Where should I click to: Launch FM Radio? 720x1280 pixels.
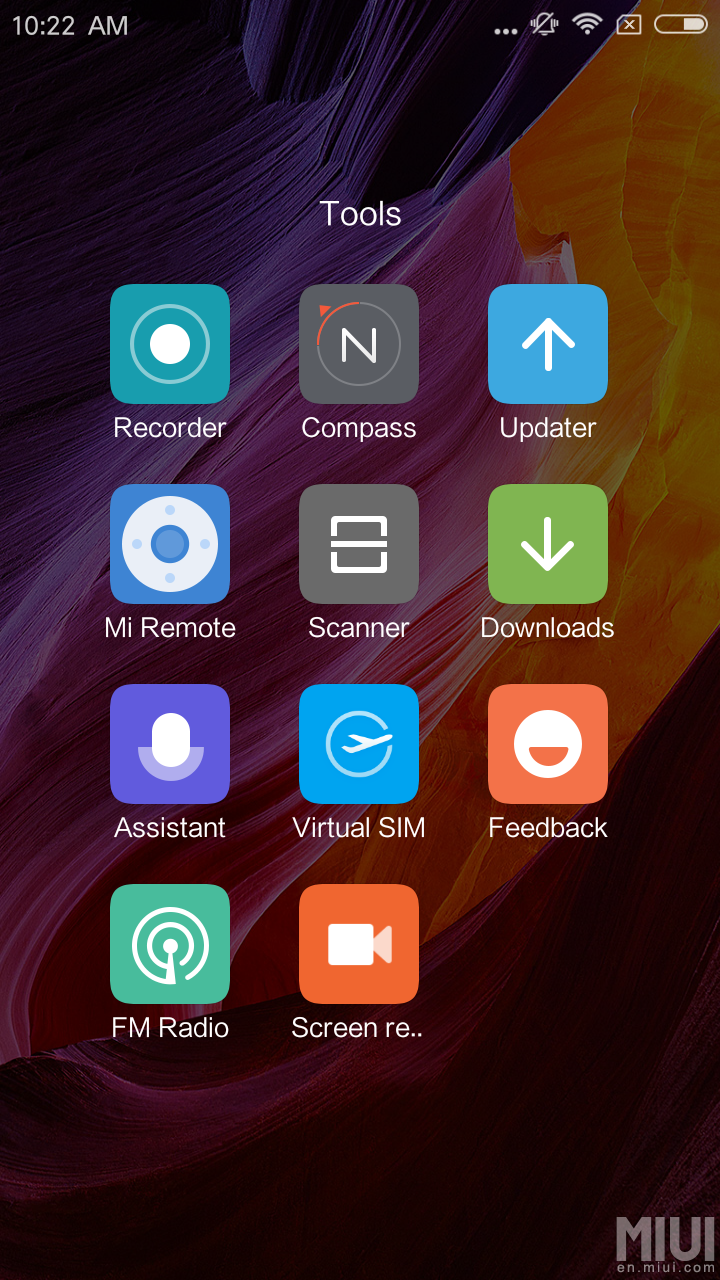(170, 944)
